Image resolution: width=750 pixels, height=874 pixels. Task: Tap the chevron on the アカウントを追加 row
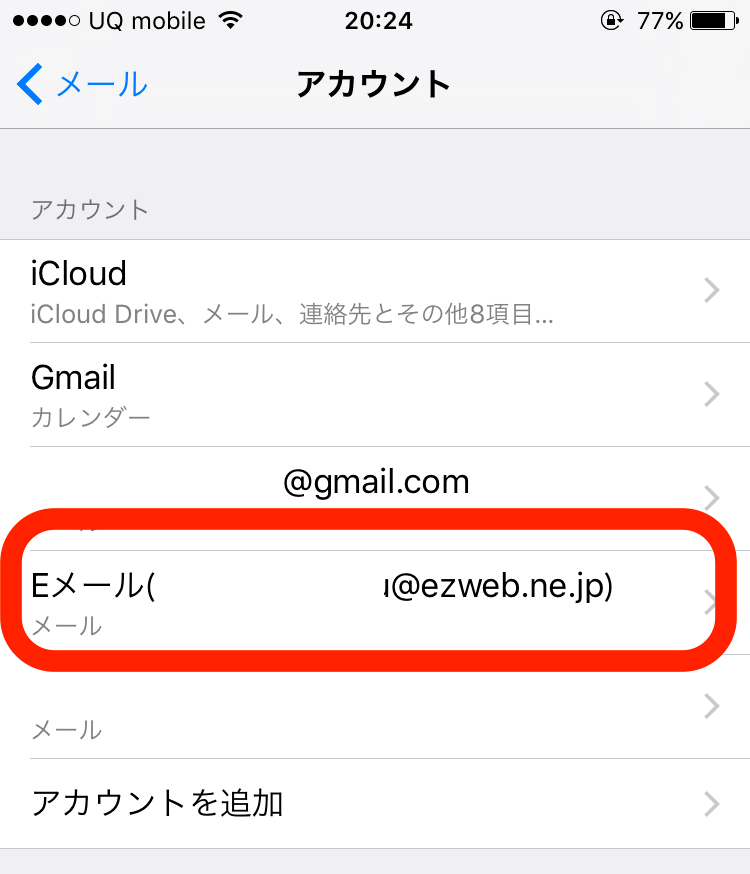tap(712, 804)
